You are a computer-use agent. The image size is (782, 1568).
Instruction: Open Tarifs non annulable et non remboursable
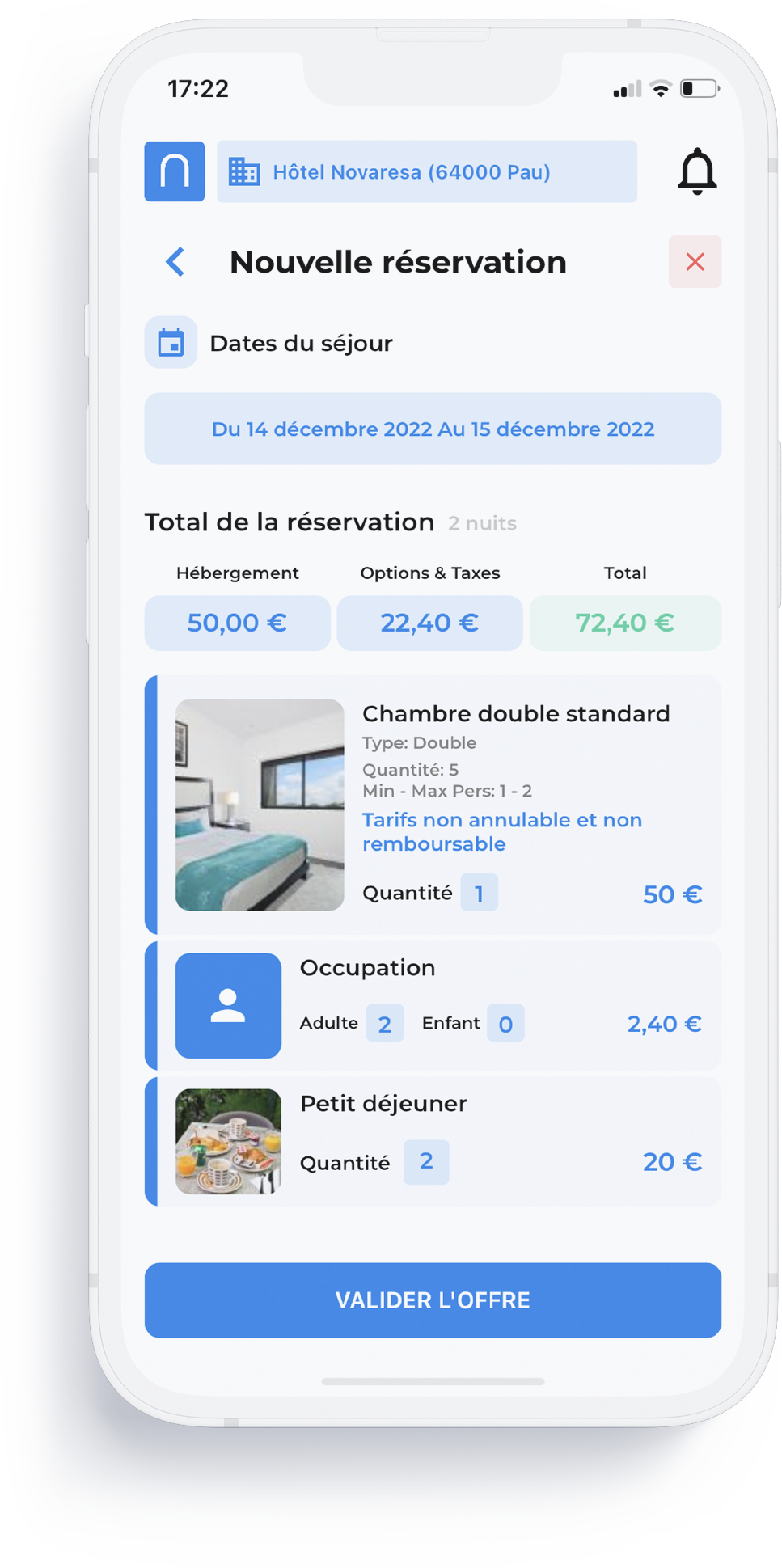[x=502, y=831]
